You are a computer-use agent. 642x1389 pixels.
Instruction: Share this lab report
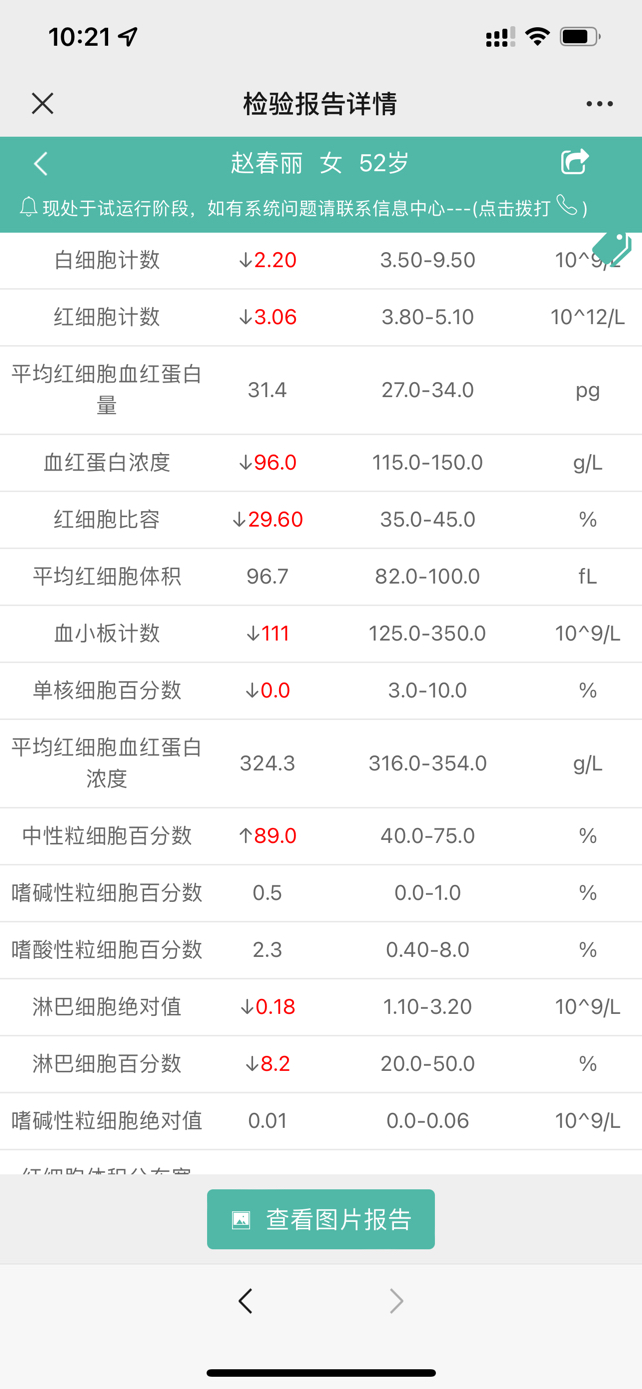pos(575,161)
